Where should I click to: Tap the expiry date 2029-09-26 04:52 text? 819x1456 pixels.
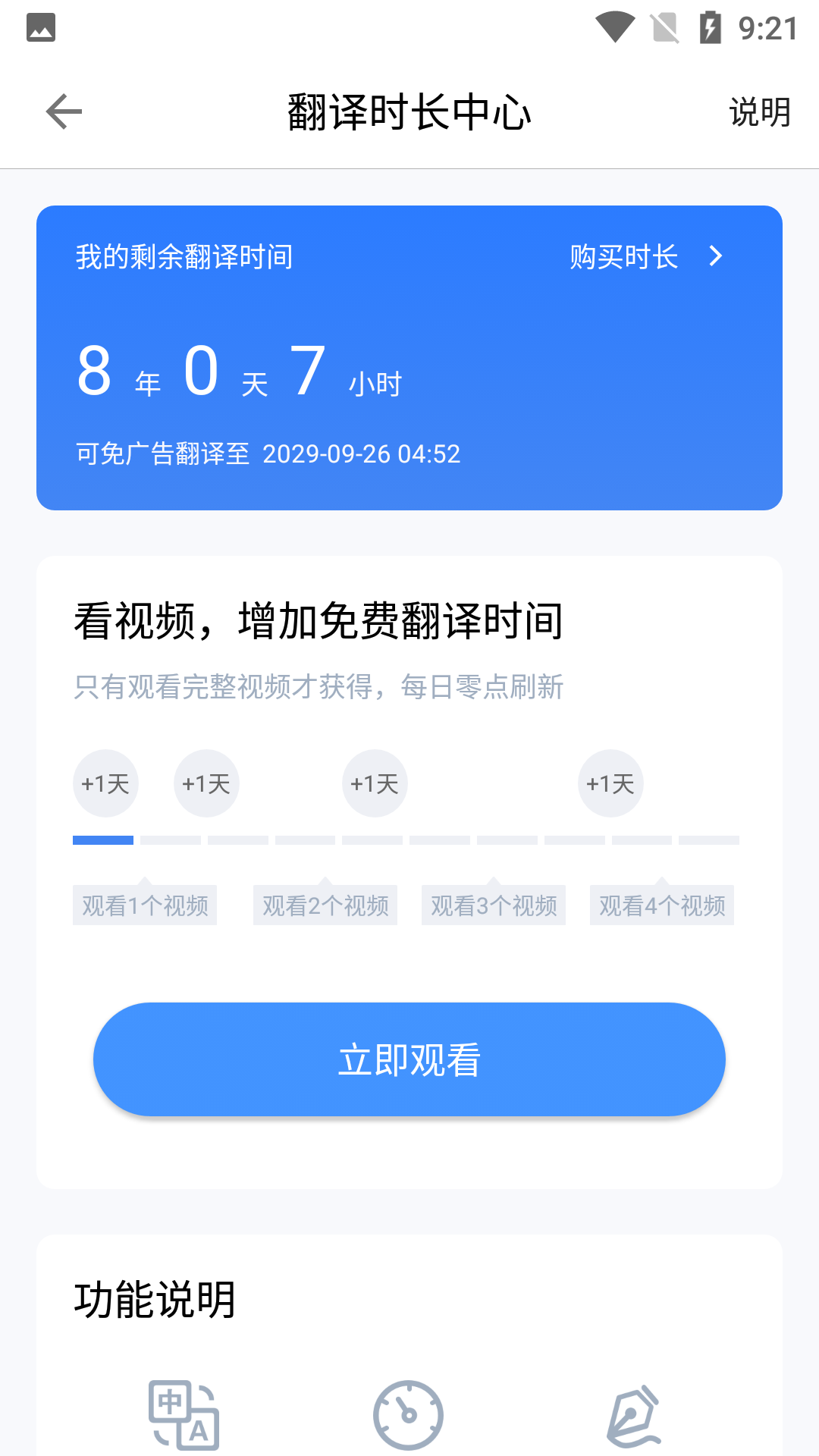click(362, 453)
